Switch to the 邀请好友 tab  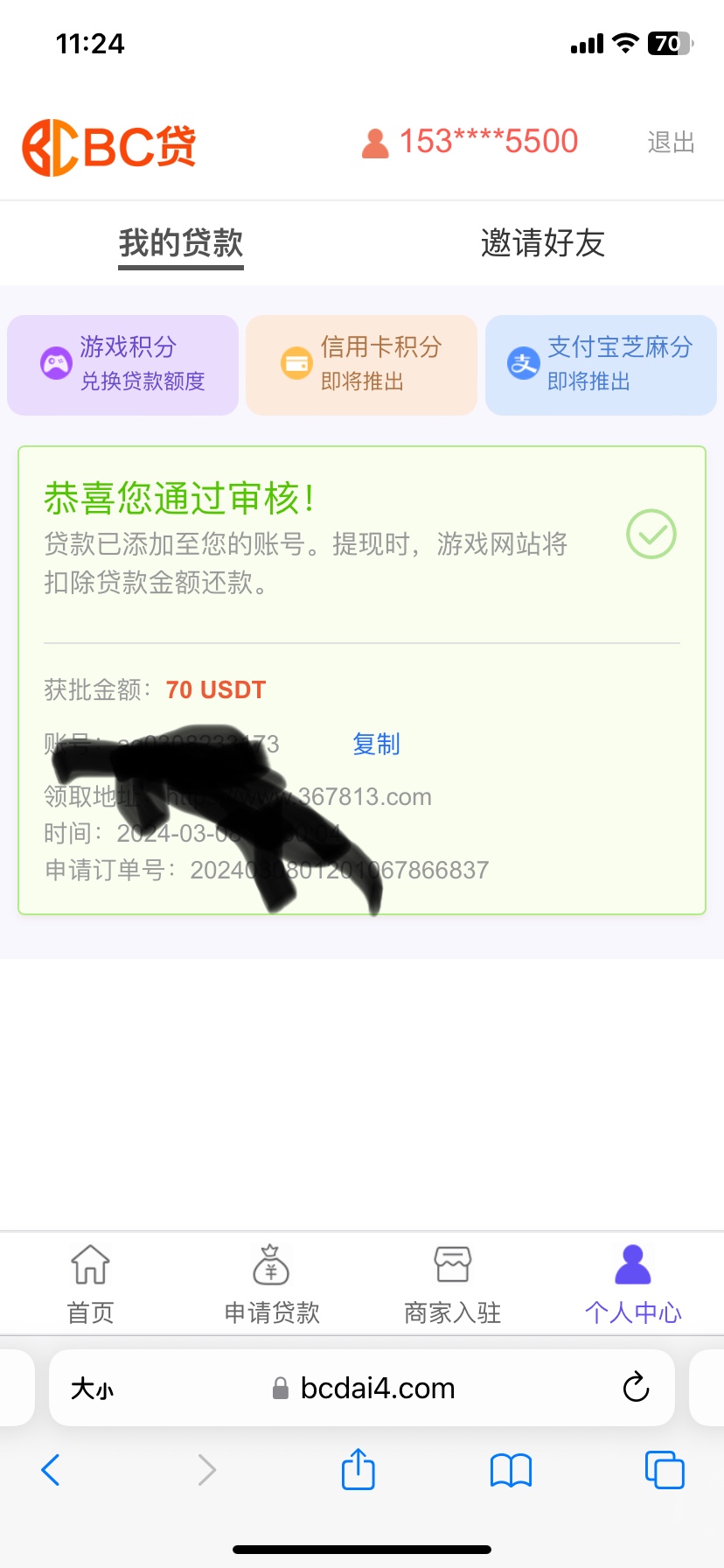pyautogui.click(x=542, y=243)
